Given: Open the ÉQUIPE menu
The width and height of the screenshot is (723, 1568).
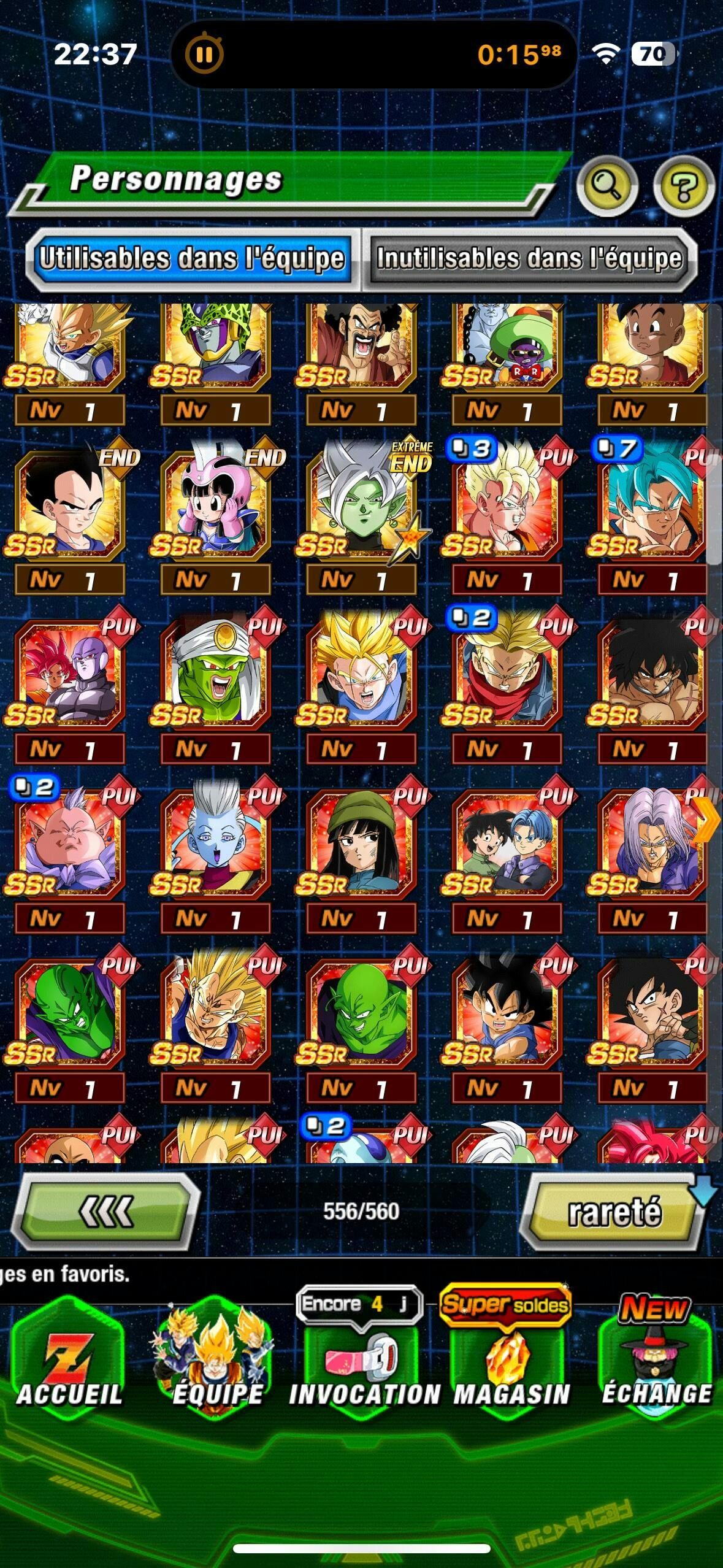Looking at the screenshot, I should pos(216,1355).
